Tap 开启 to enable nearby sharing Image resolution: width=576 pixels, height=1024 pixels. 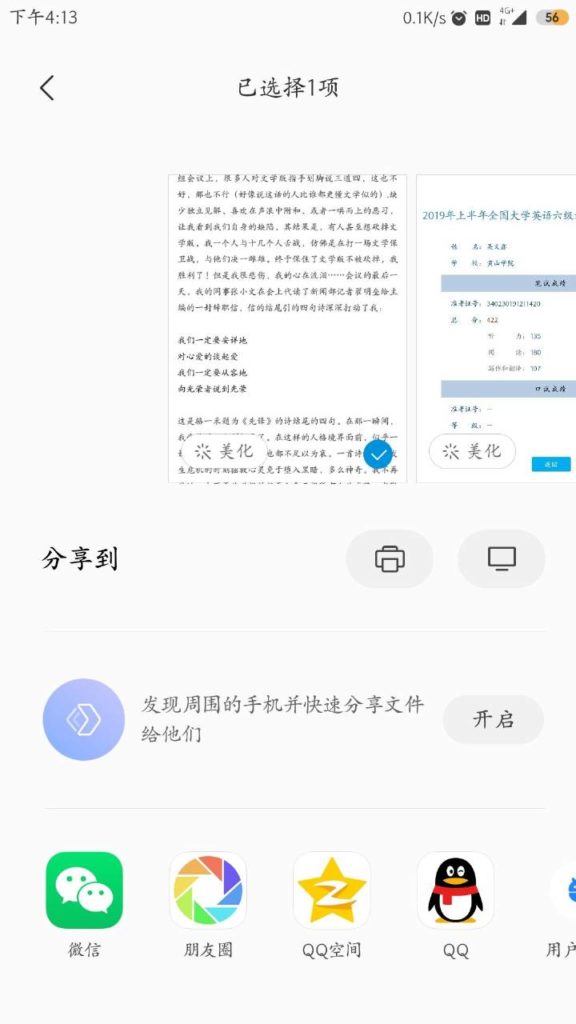click(x=493, y=720)
